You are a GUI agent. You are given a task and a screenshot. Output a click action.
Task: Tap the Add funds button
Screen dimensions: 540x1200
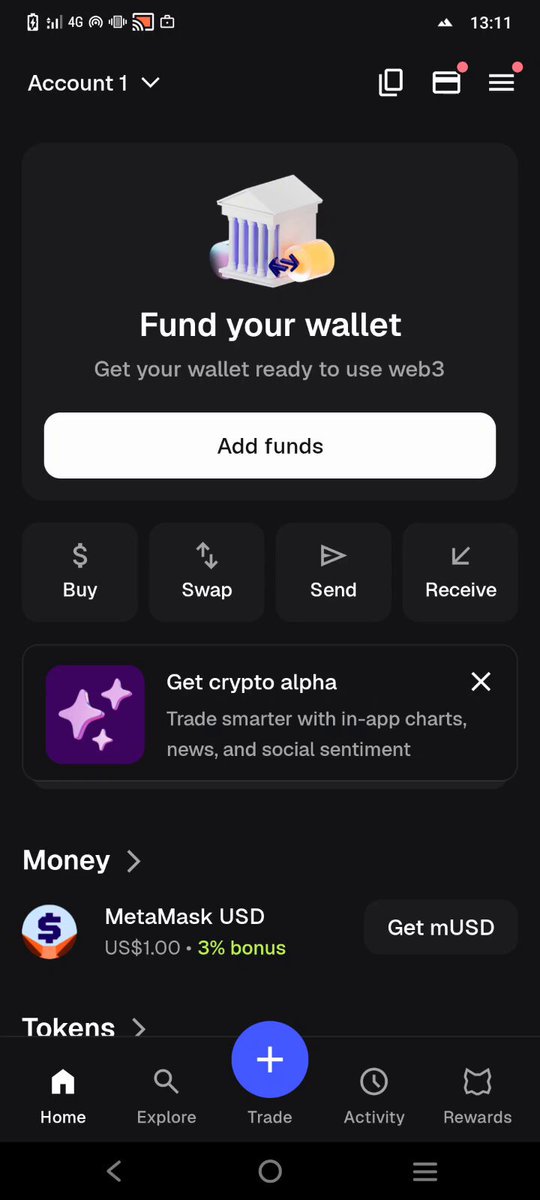(x=270, y=446)
